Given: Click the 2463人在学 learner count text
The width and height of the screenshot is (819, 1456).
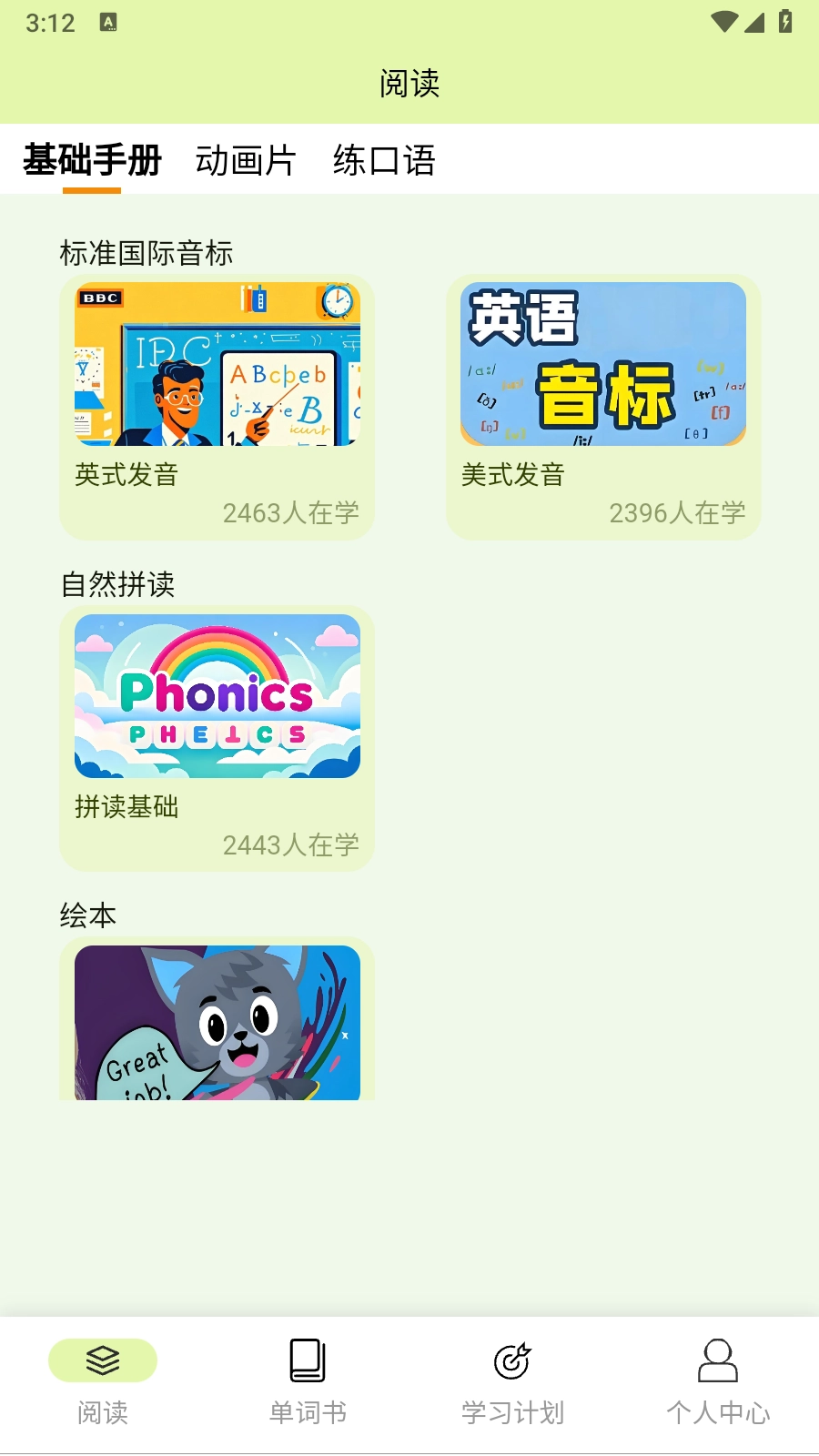Looking at the screenshot, I should 291,512.
